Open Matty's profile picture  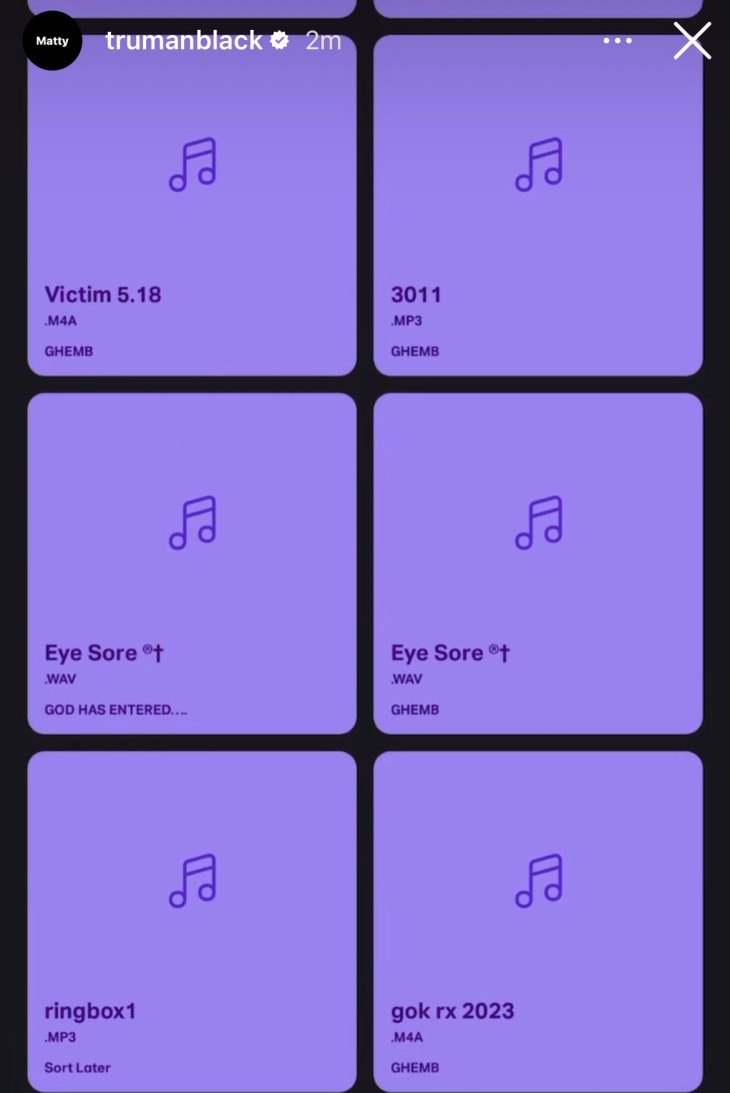pyautogui.click(x=52, y=41)
